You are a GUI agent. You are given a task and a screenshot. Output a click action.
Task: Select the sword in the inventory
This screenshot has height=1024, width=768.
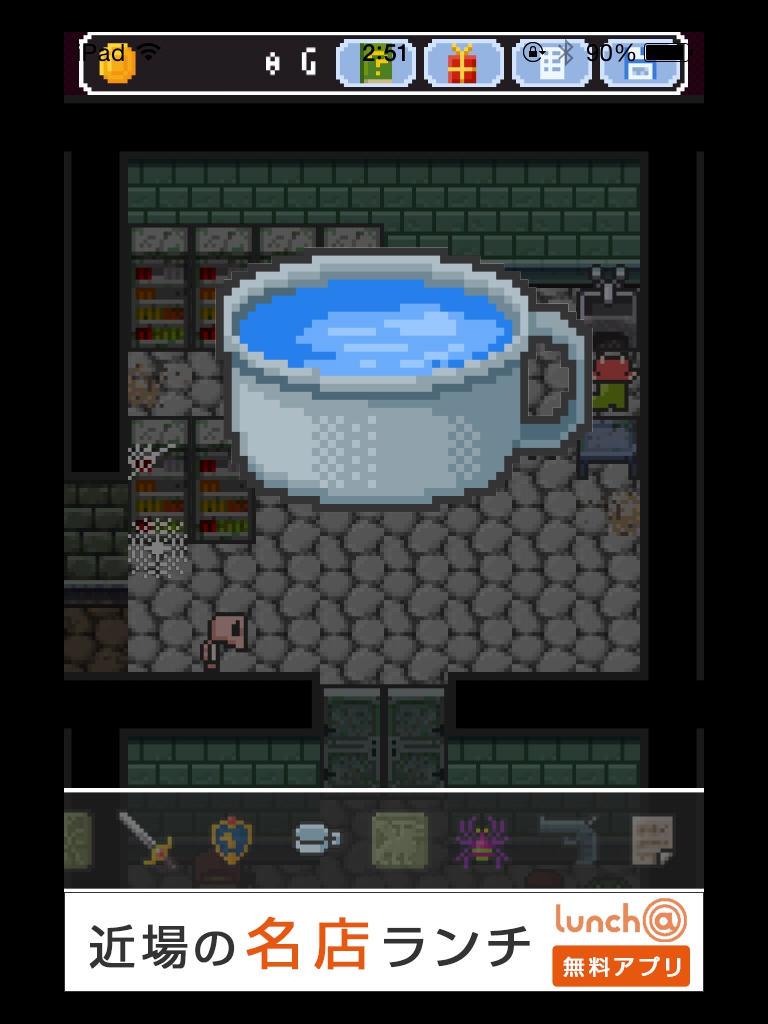click(147, 838)
